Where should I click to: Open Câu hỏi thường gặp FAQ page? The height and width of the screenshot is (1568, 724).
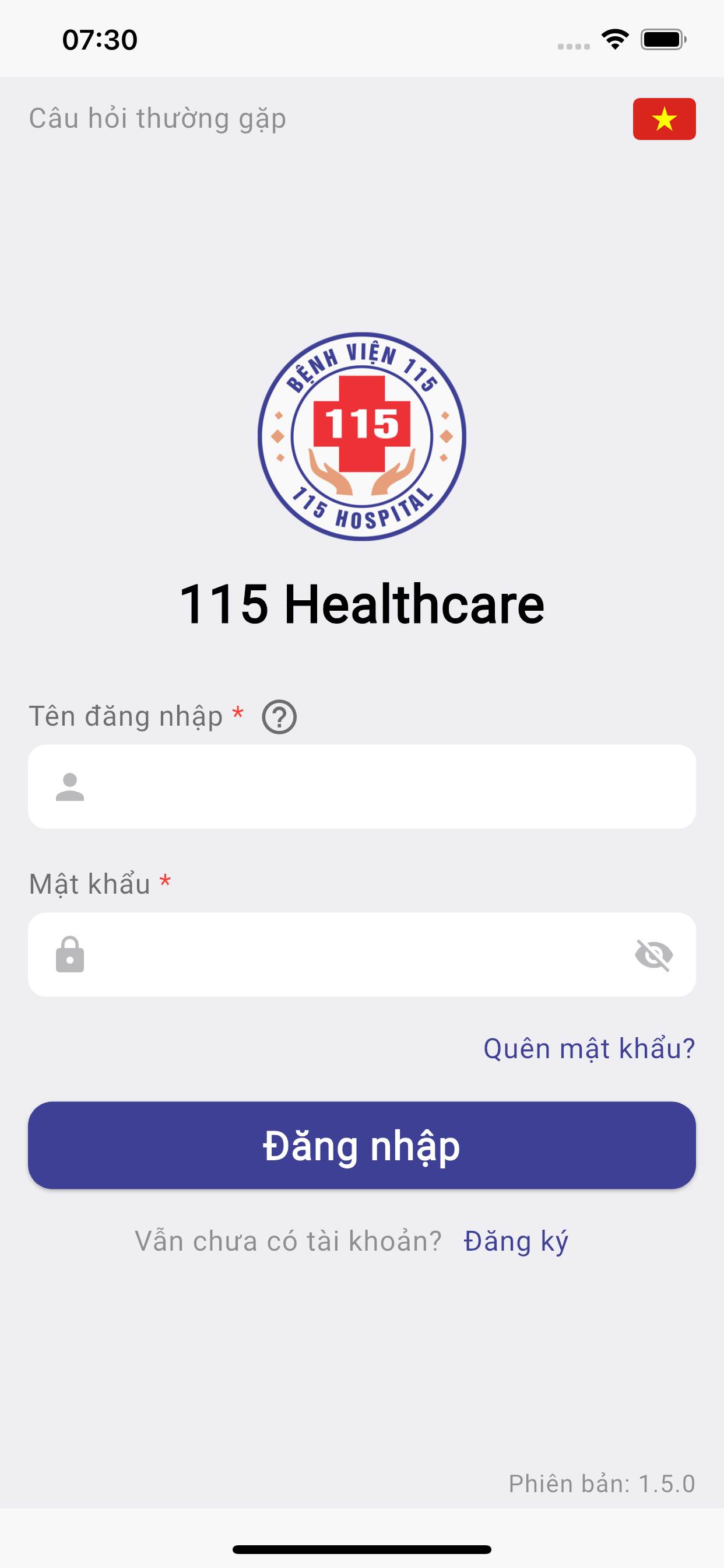click(157, 120)
